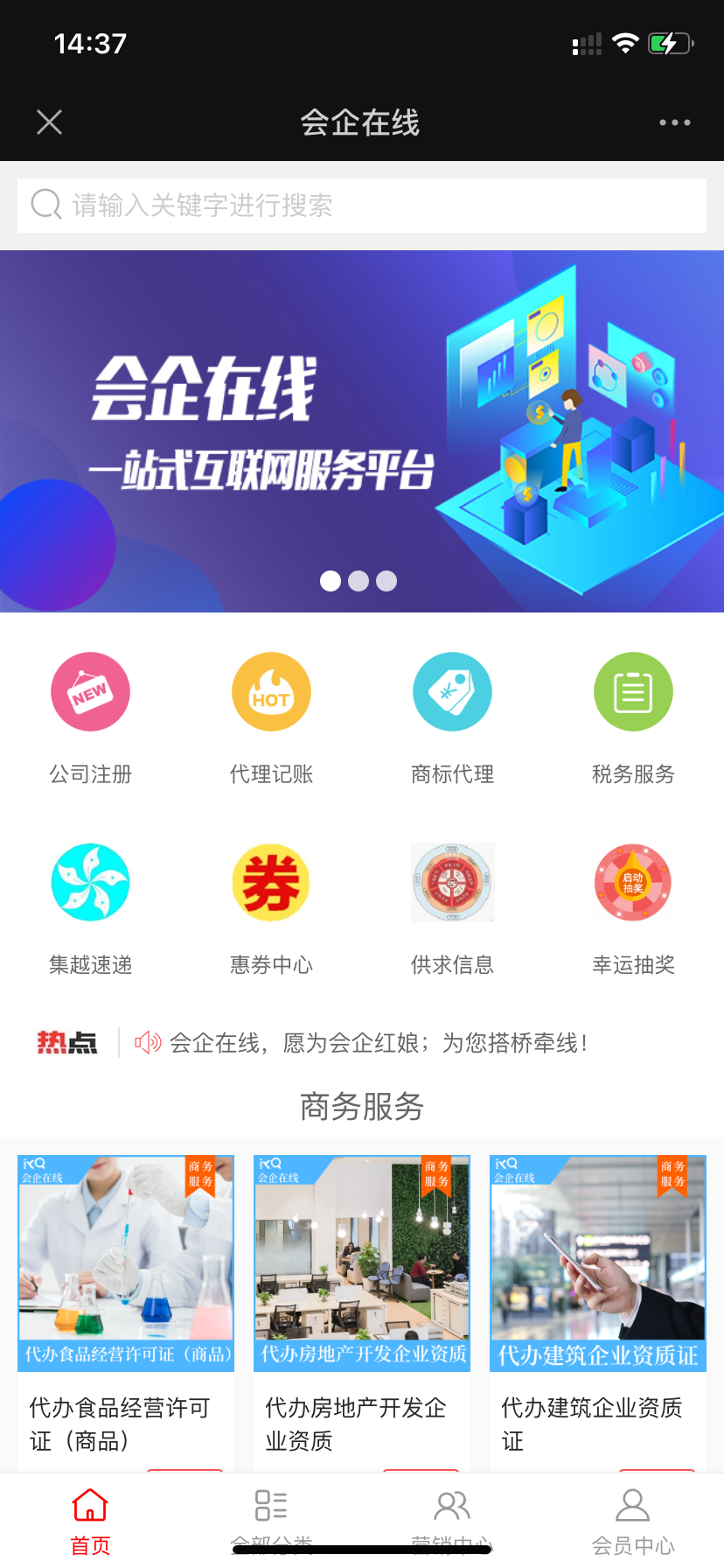
Task: Tap the keyword search field
Action: tap(362, 206)
